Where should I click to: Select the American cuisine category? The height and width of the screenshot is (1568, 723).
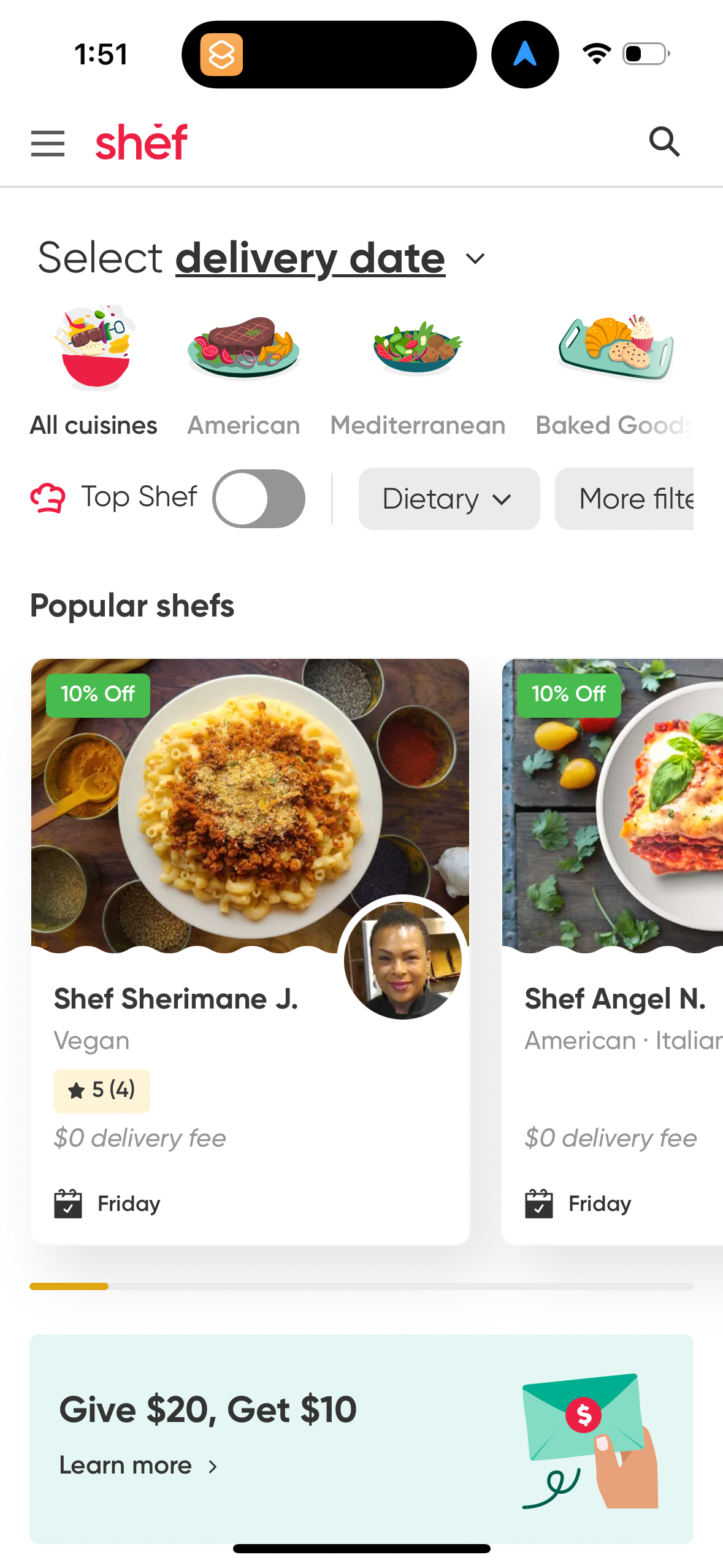click(x=243, y=425)
